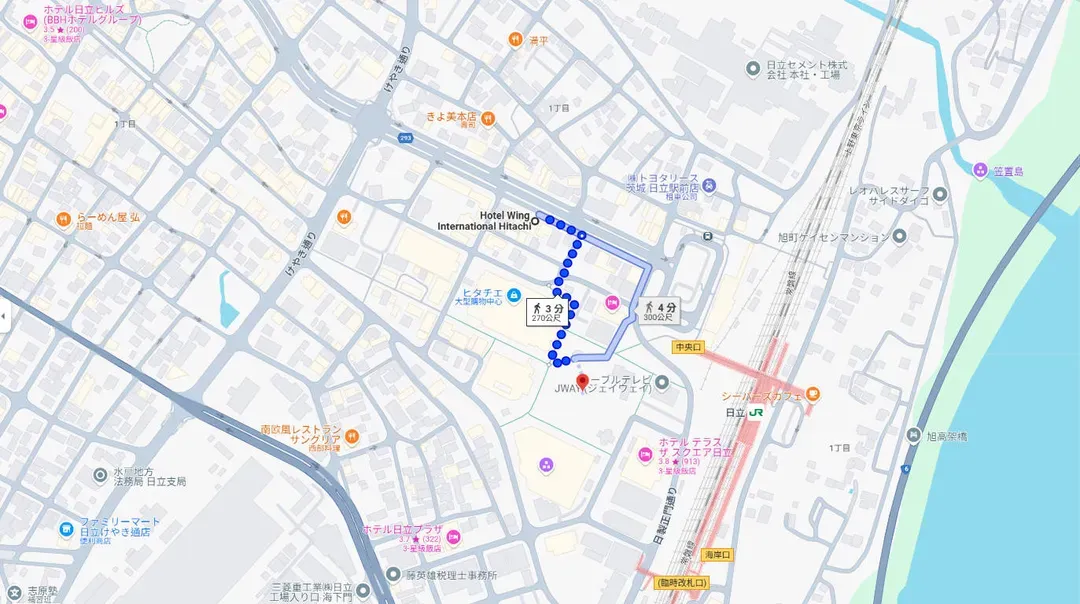The image size is (1080, 604).
Task: Expand the collapsed side panel arrow
Action: [4, 317]
